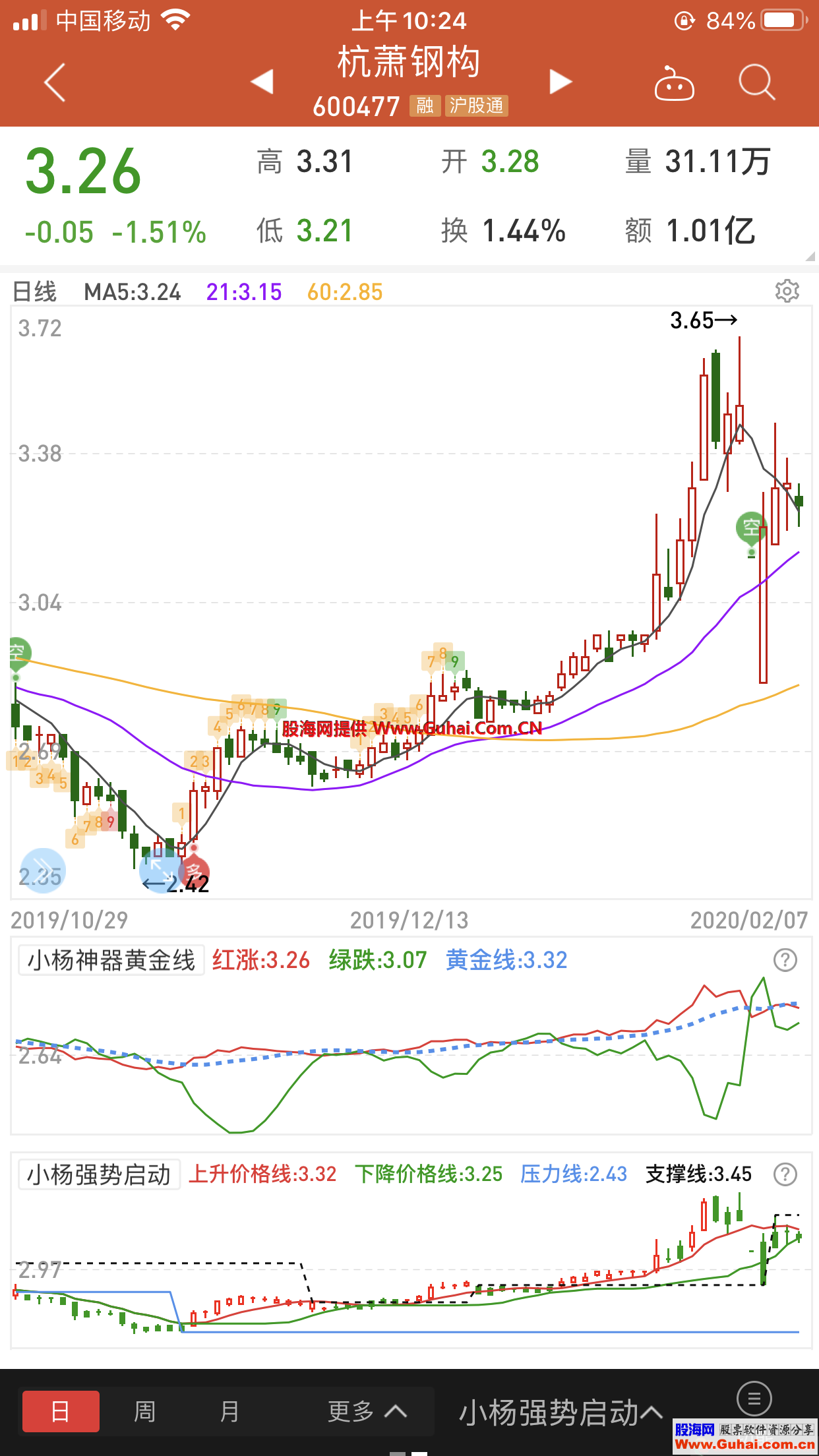The image size is (819, 1456).
Task: Expand the 小杨强势启动 indicator selector
Action: tap(561, 1412)
